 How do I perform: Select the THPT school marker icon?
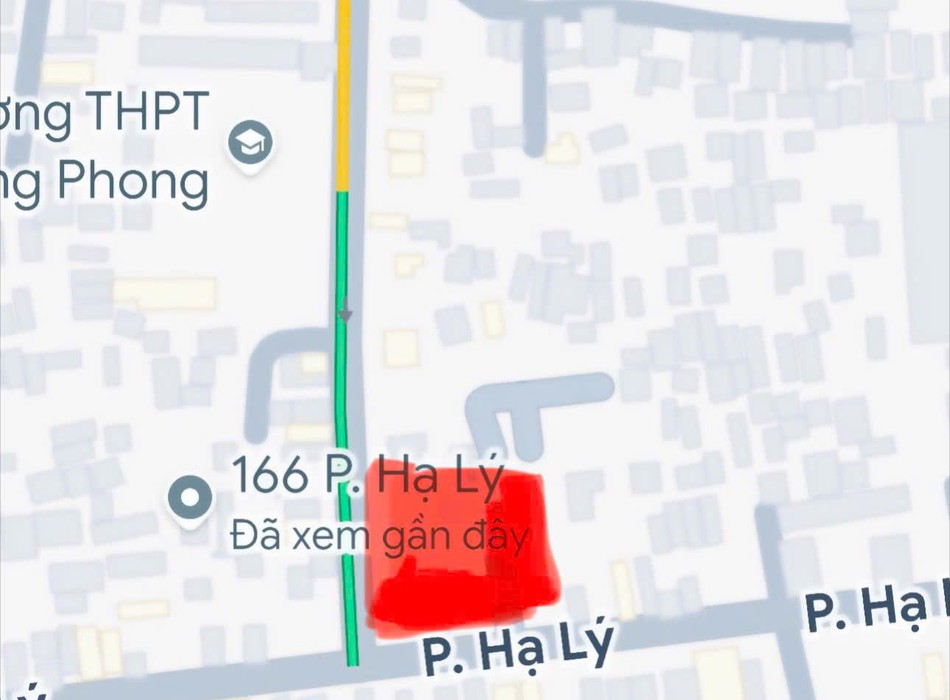(x=250, y=142)
